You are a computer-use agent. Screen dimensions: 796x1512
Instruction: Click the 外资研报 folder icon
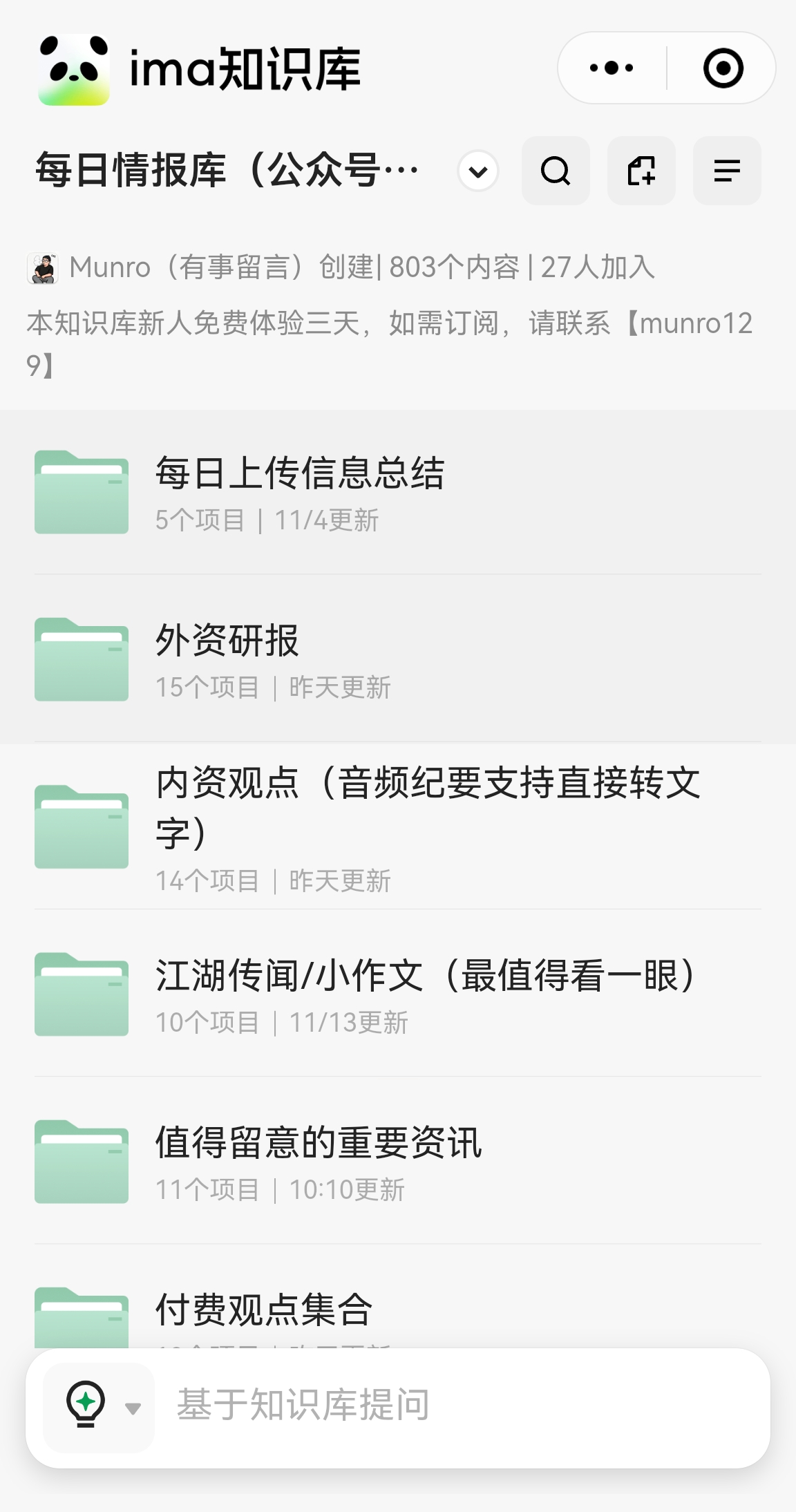pyautogui.click(x=81, y=658)
